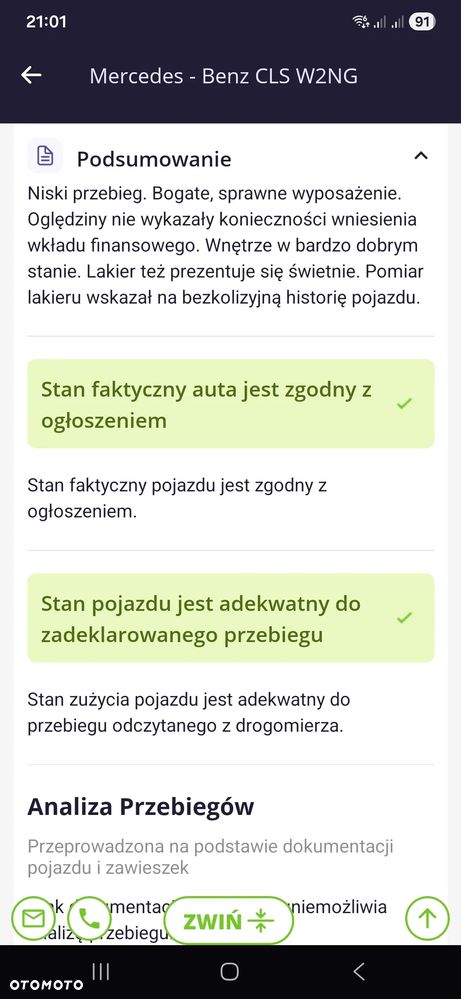Collapse the Podsumowanie section
Screen dimensions: 461x999
[x=421, y=155]
